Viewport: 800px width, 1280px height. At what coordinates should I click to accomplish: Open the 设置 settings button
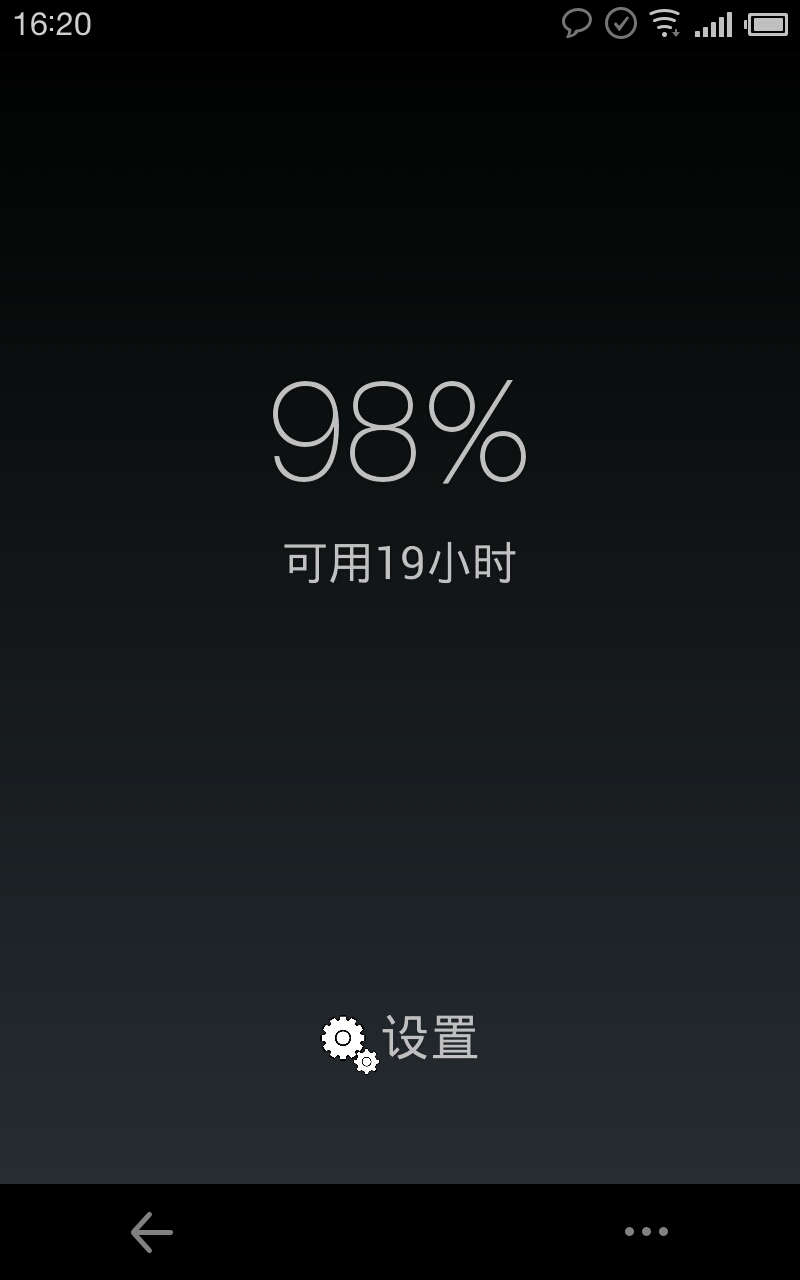click(x=400, y=1040)
